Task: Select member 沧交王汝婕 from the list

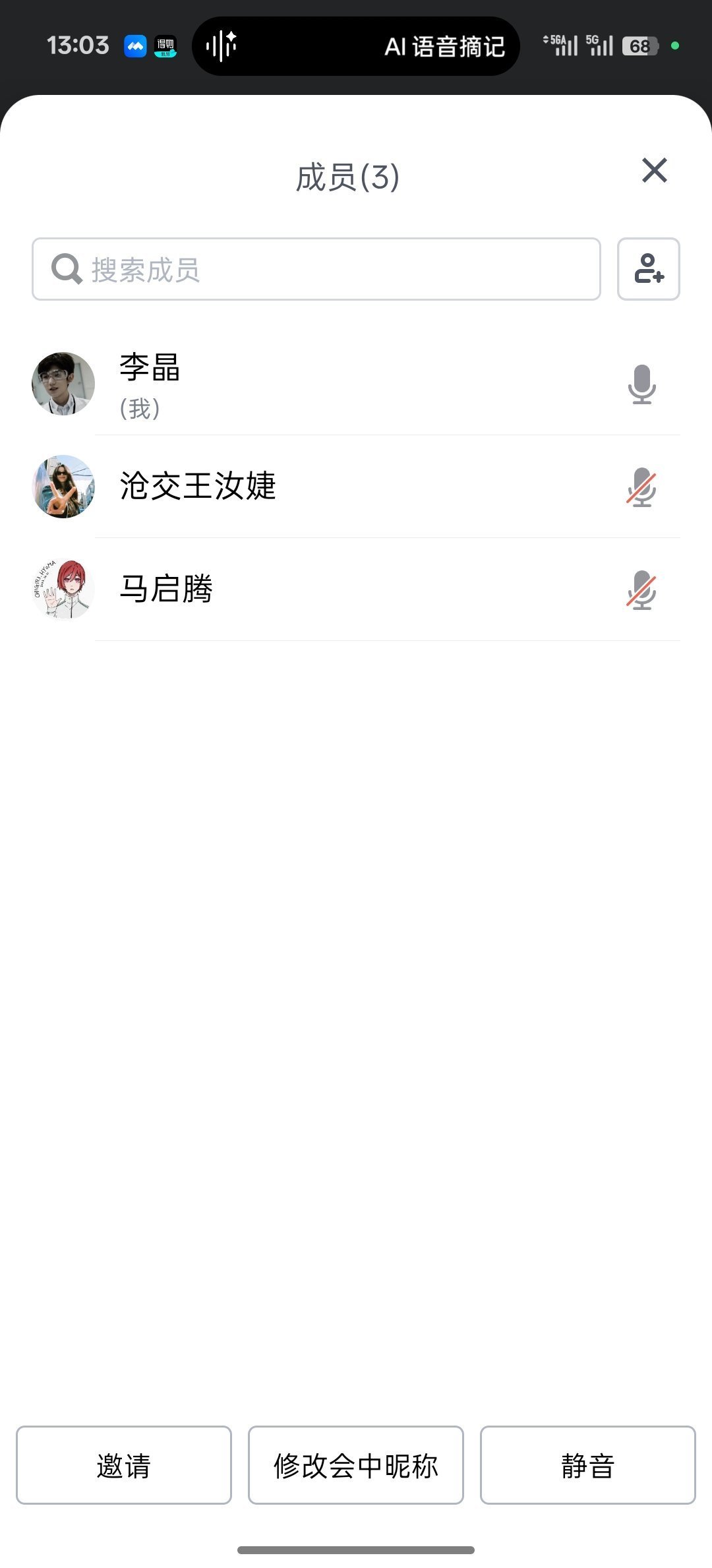Action: [x=198, y=488]
